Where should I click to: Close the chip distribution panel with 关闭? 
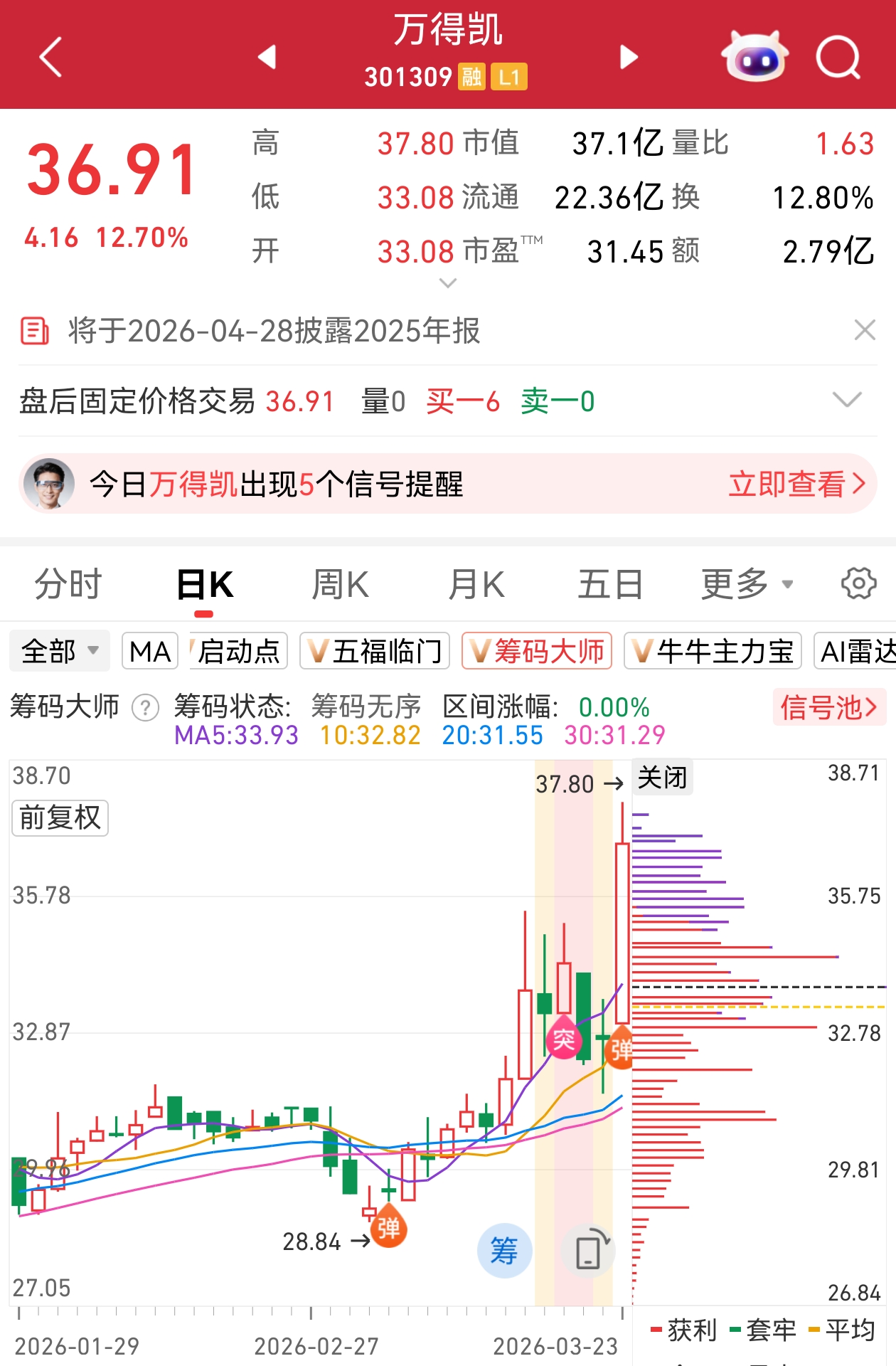pos(662,778)
